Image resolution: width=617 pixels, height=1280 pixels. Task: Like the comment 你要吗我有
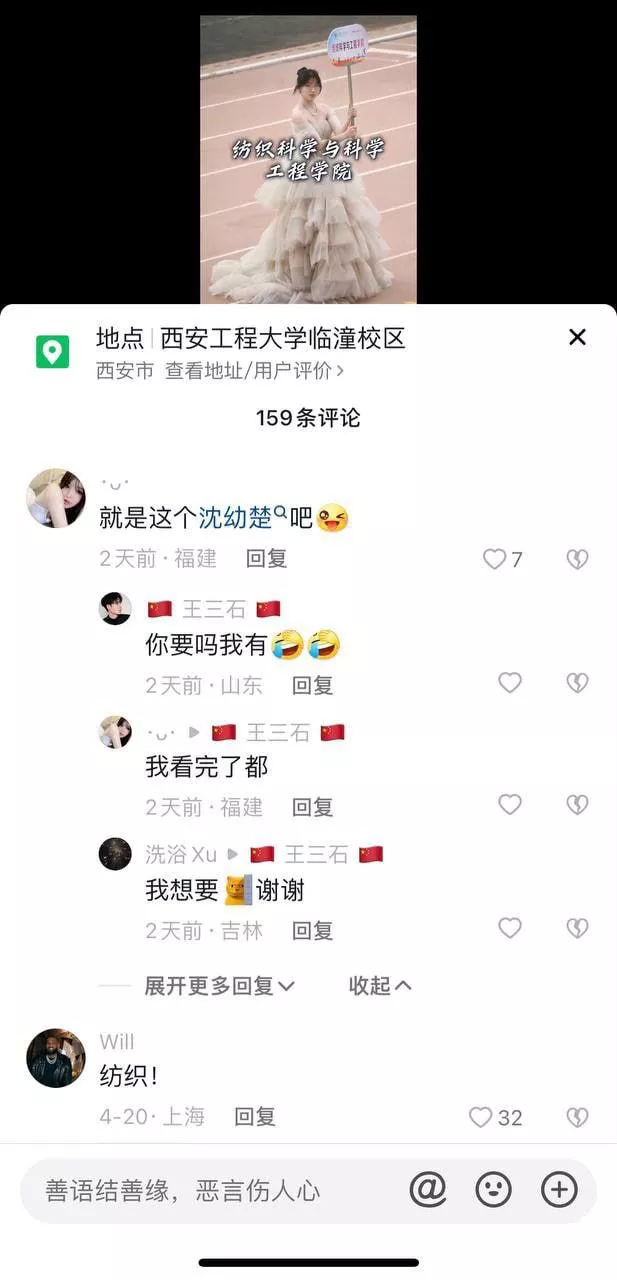510,683
